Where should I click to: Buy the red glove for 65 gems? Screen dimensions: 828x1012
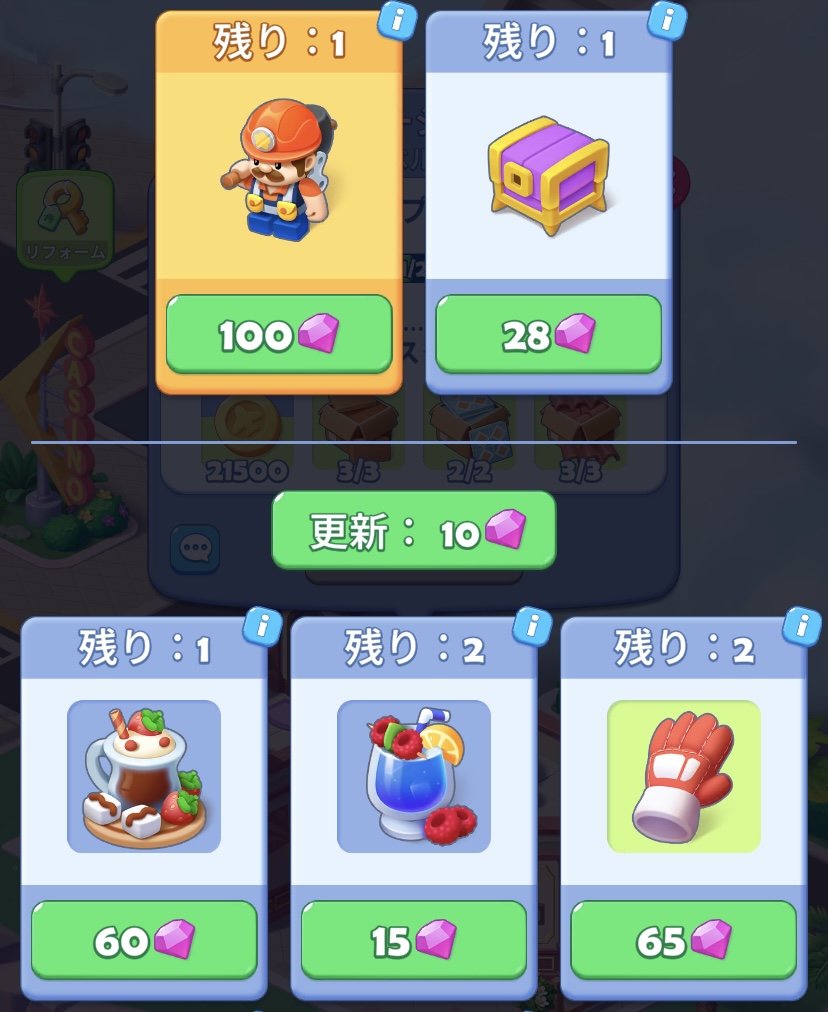click(683, 941)
